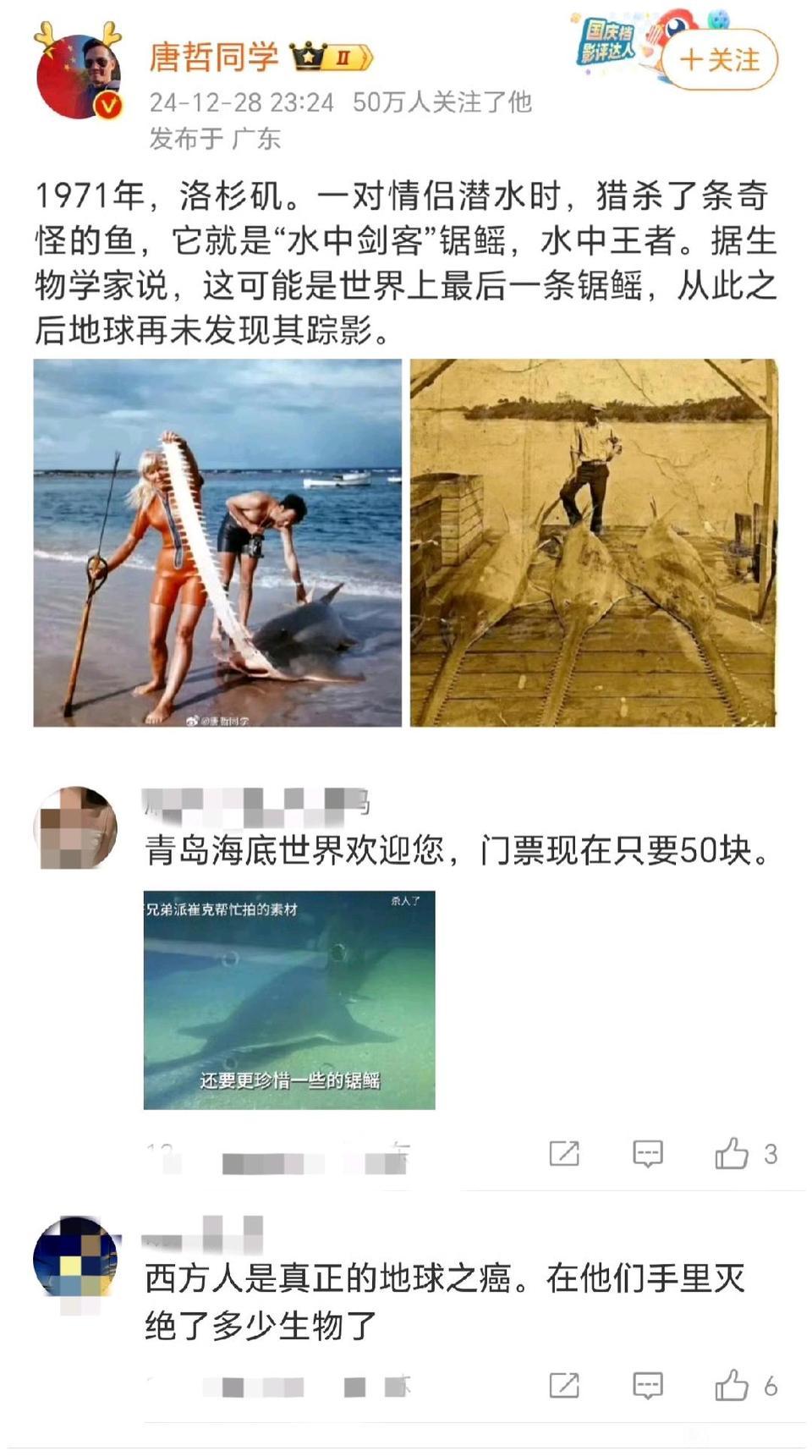The height and width of the screenshot is (1456, 812).
Task: Follow 唐哲同学 with the 关注 button
Action: click(720, 60)
